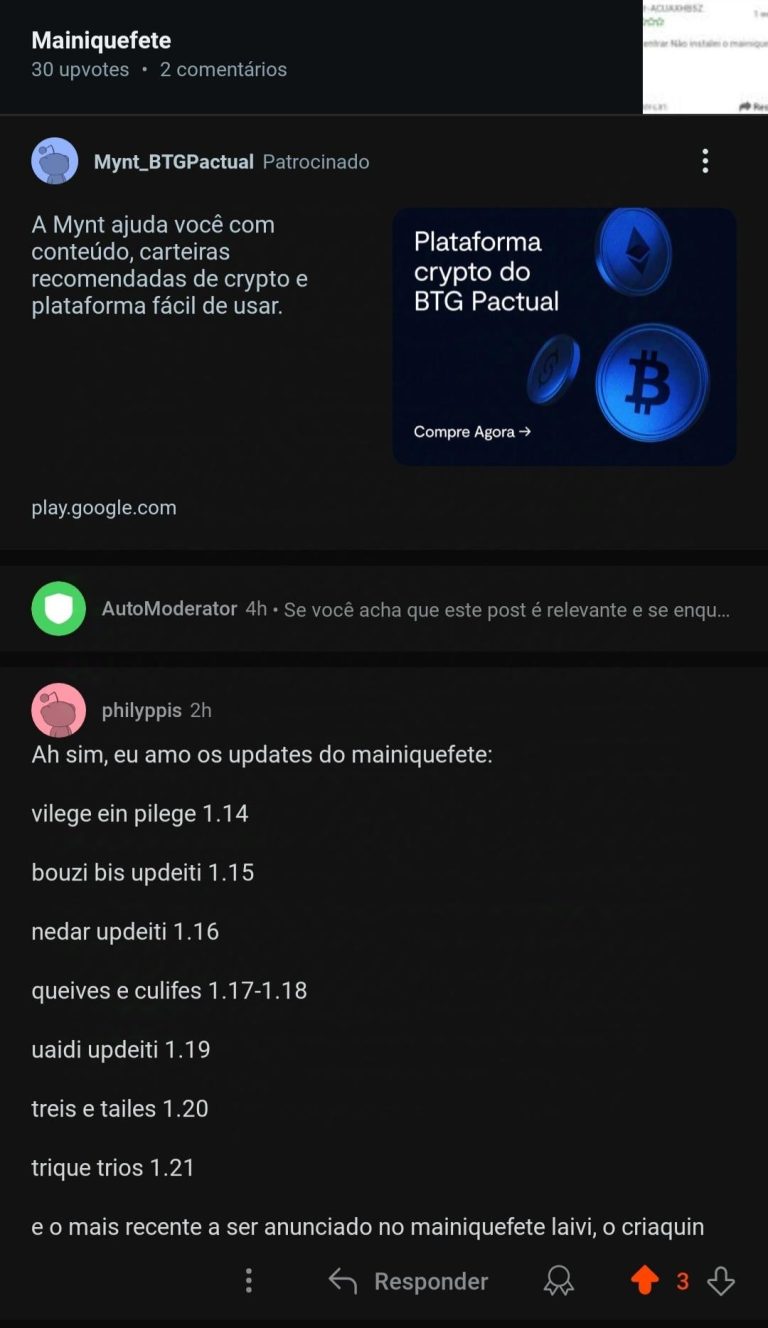The height and width of the screenshot is (1328, 768).
Task: Open philyppis user profile
Action: 141,711
